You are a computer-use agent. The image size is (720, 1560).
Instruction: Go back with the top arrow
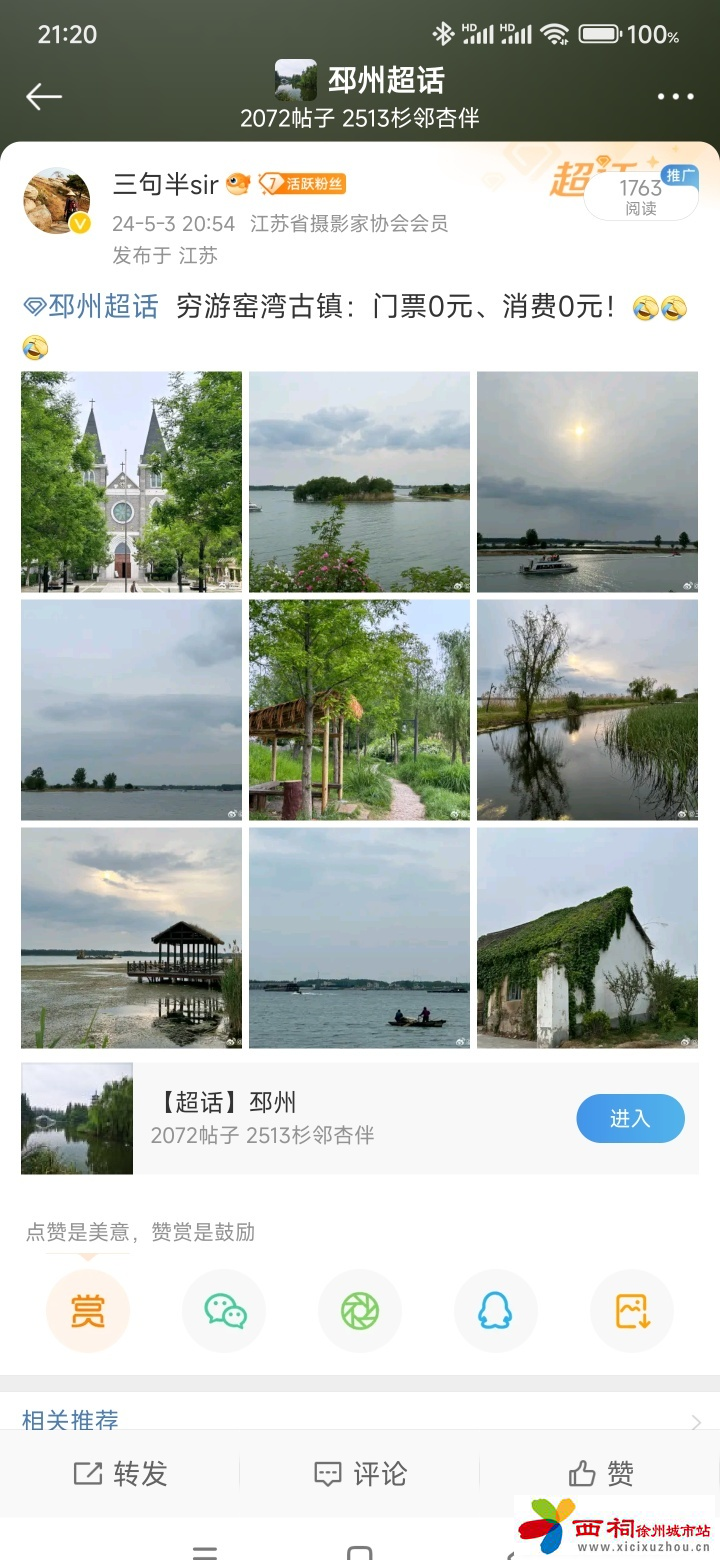tap(44, 97)
